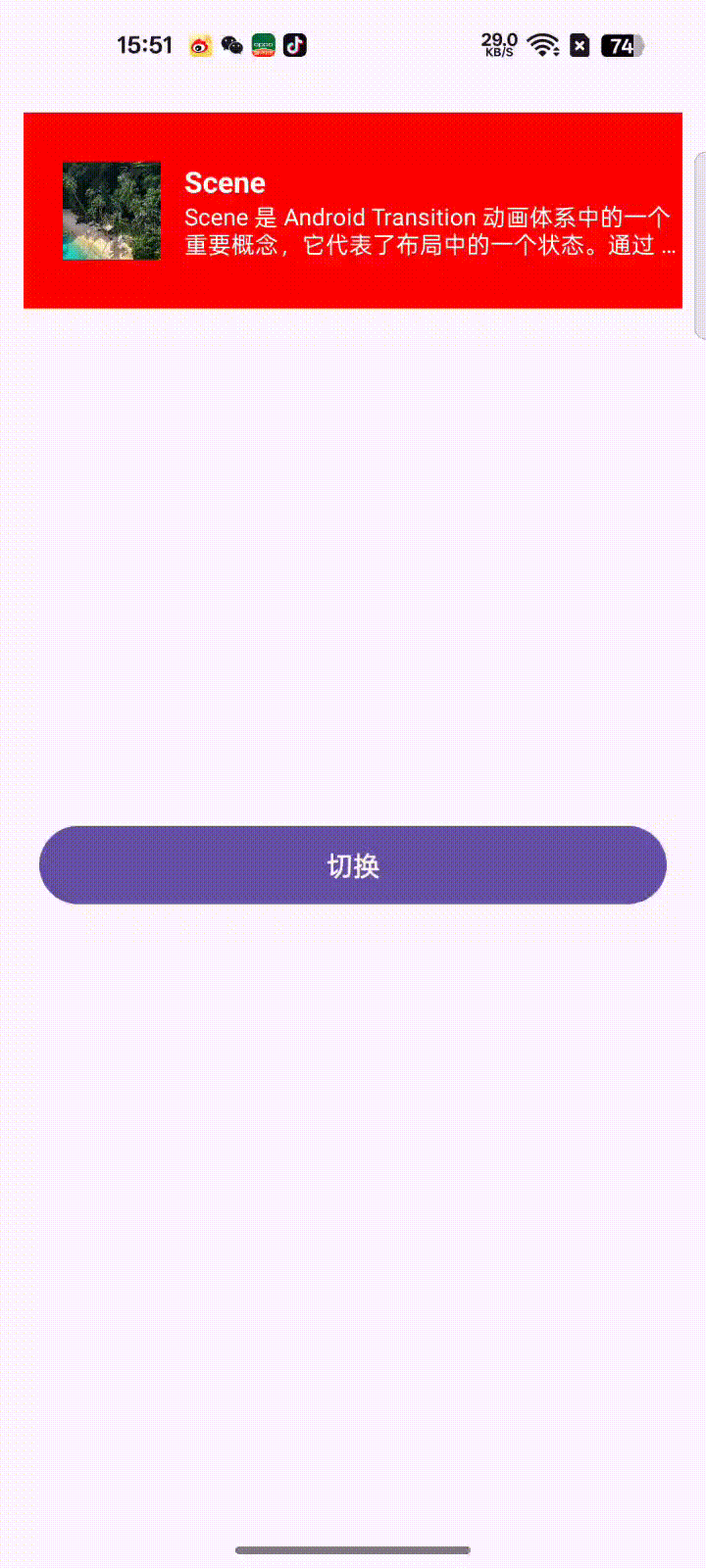The width and height of the screenshot is (706, 1568).
Task: Open the jungle photo thumbnail
Action: pyautogui.click(x=110, y=210)
